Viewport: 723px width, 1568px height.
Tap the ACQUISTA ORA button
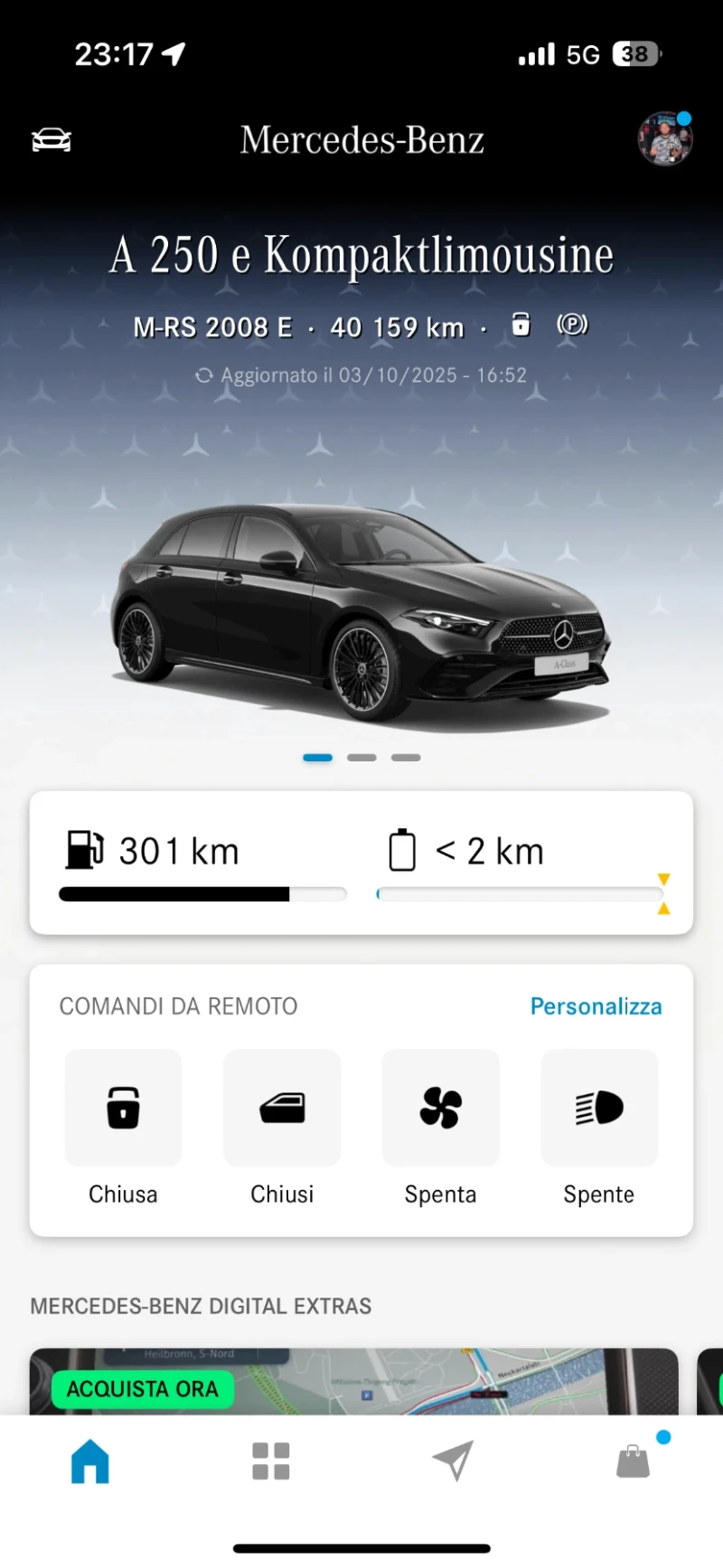tap(142, 1390)
